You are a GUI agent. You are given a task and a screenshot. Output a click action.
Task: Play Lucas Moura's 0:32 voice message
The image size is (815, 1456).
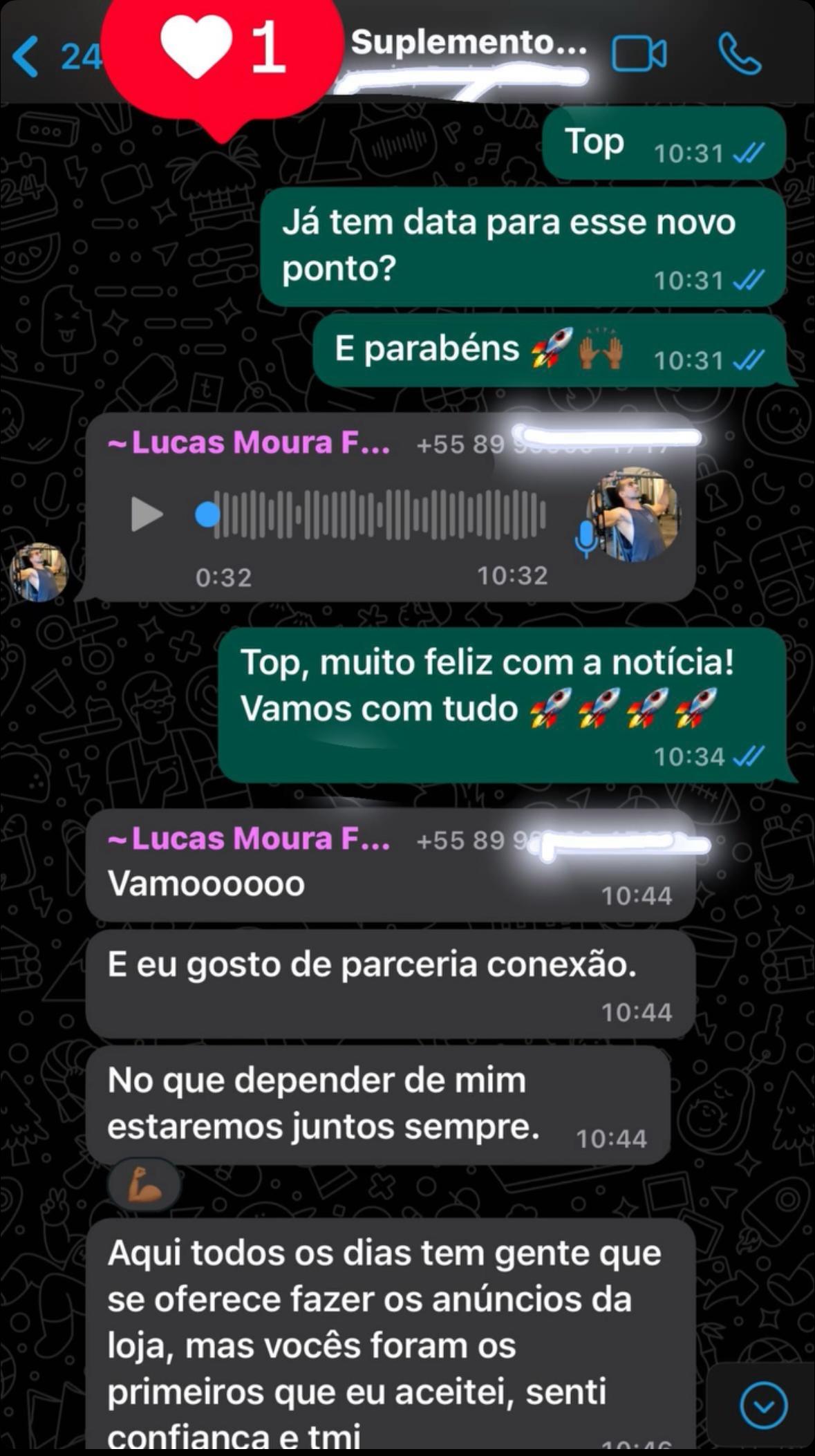tap(147, 514)
